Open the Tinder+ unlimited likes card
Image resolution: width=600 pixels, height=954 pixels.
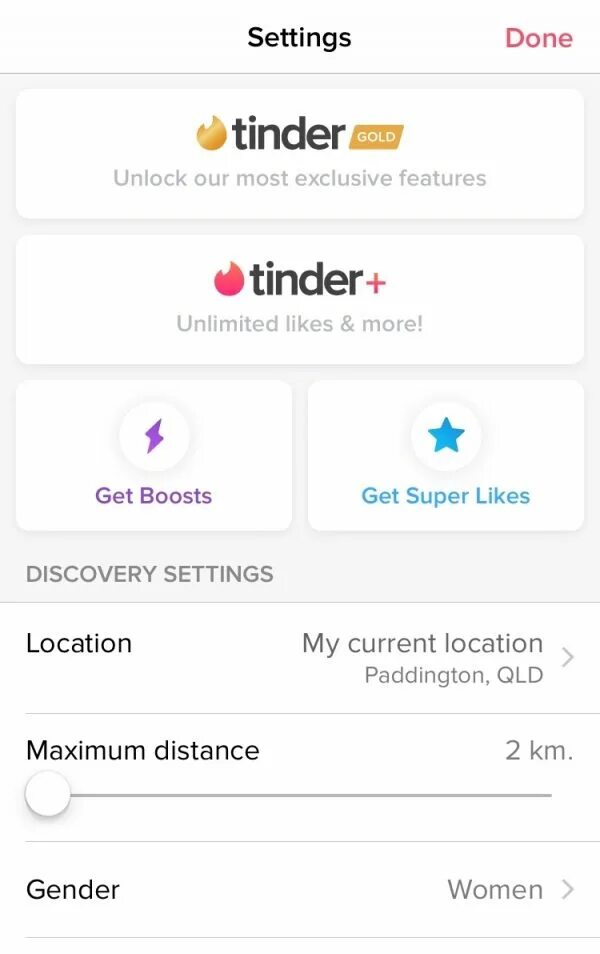[300, 299]
